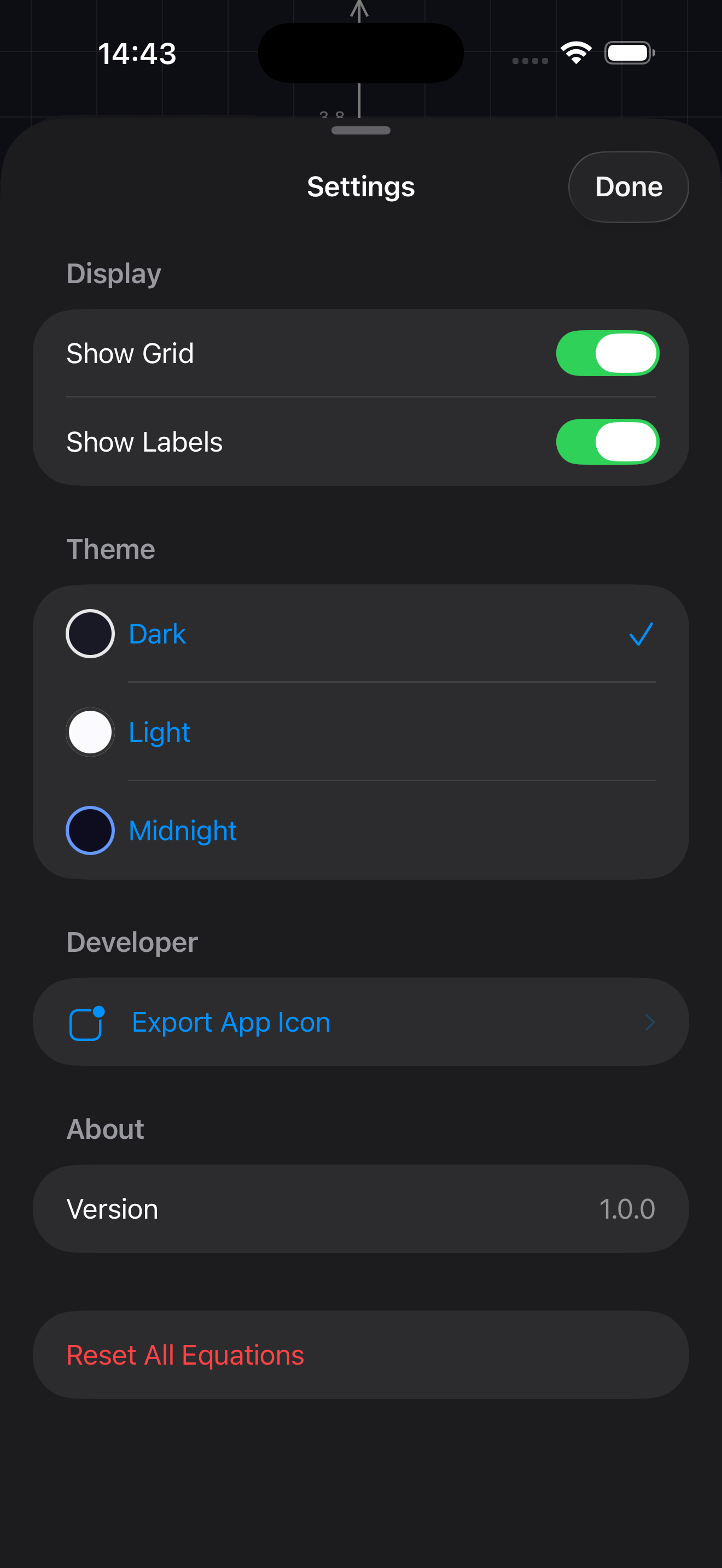Tap Done to close Settings
The width and height of the screenshot is (722, 1568).
click(x=627, y=187)
